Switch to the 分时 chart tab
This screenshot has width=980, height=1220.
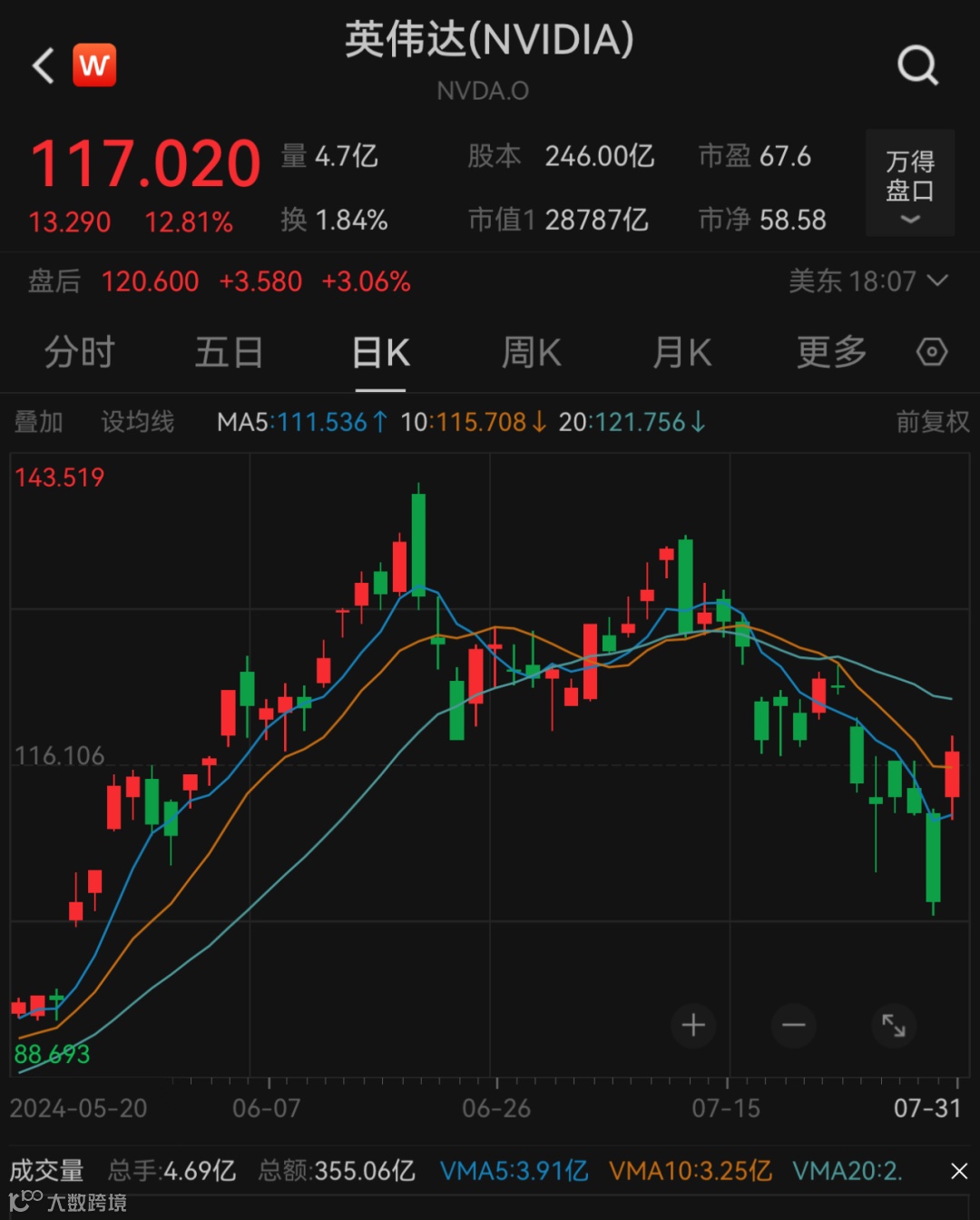pos(80,352)
